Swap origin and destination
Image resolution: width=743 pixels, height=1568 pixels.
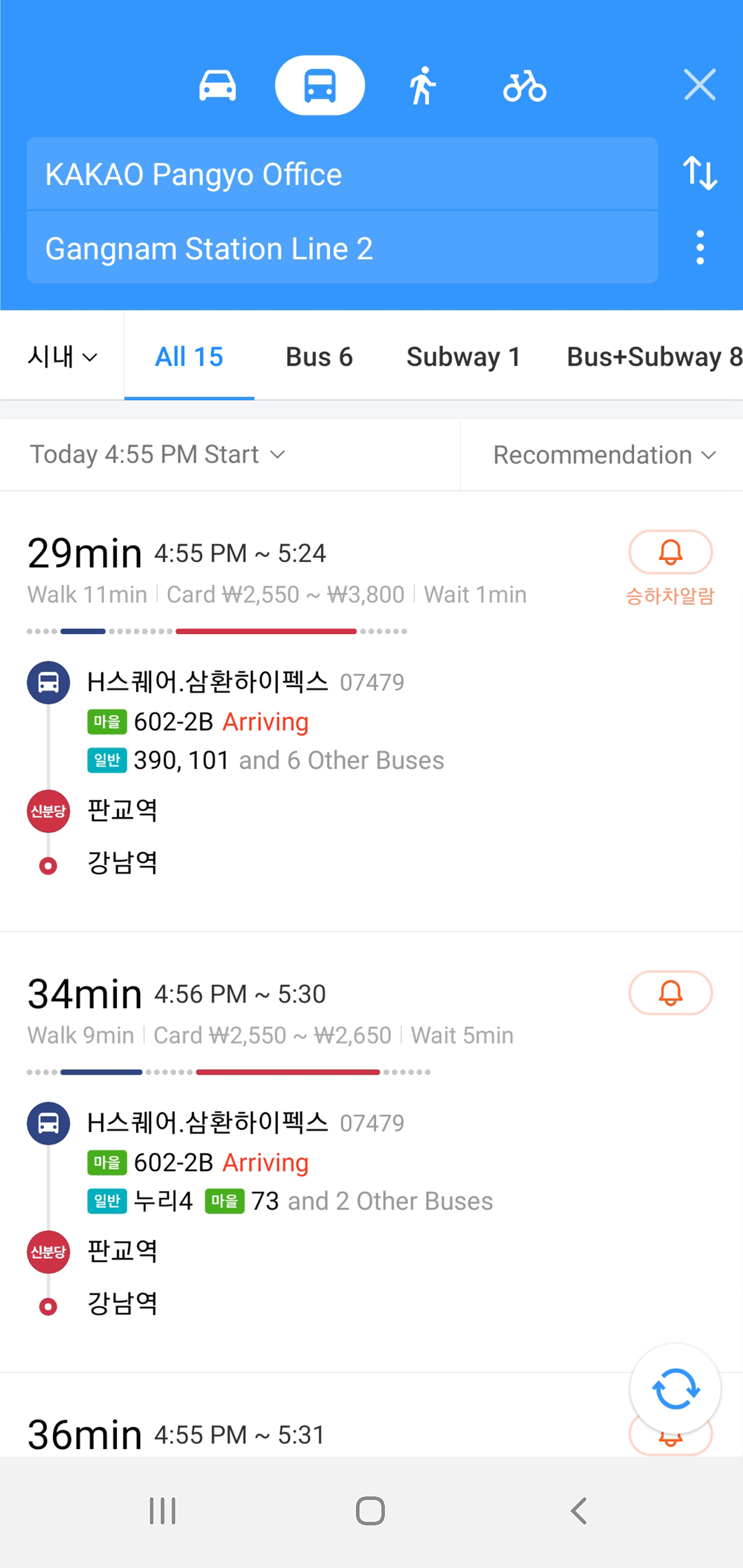pos(700,173)
